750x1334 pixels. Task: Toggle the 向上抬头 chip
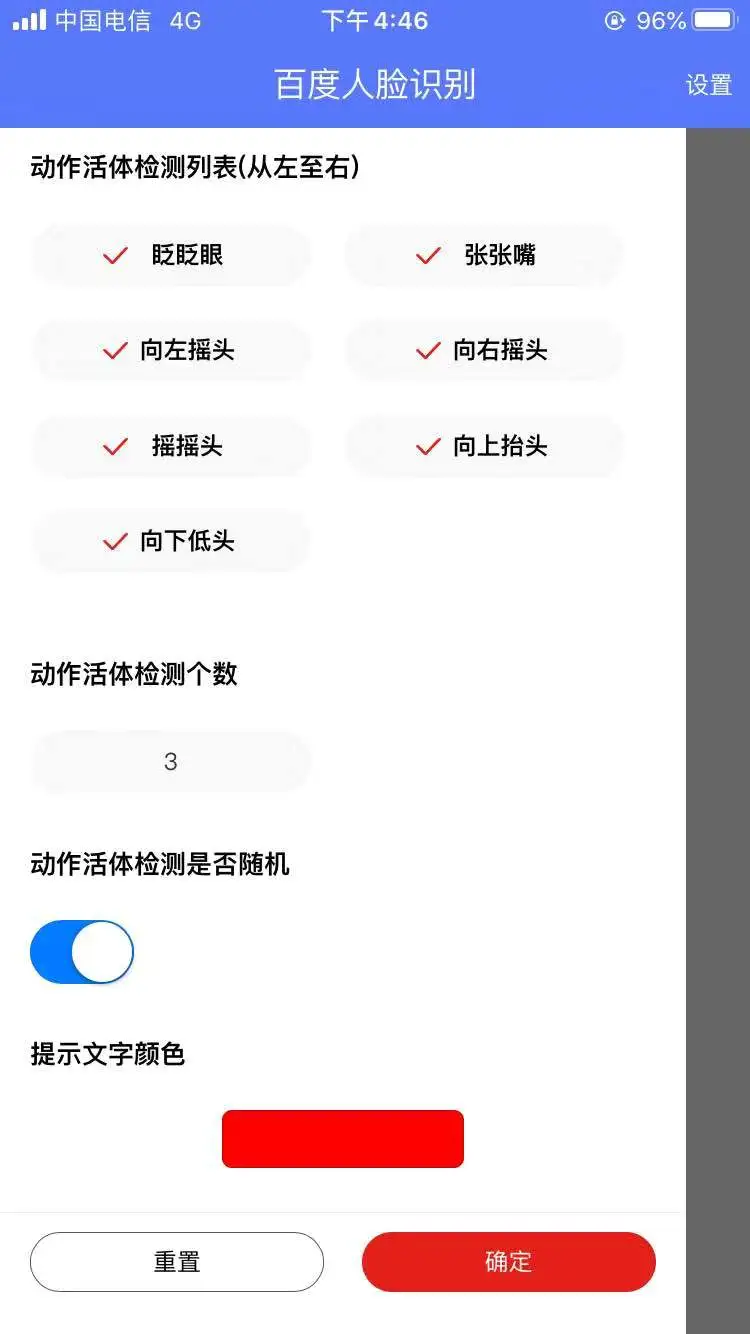click(484, 446)
